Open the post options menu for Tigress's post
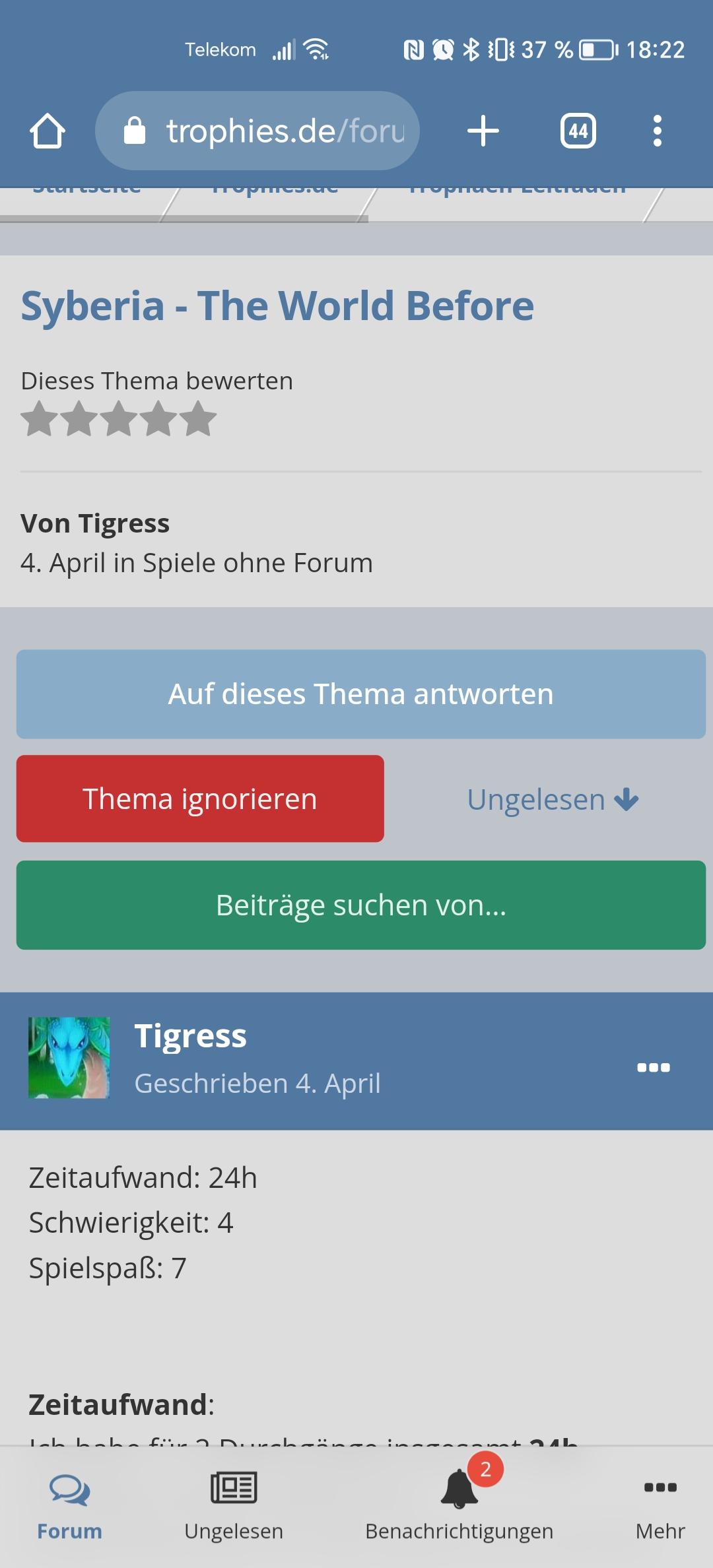 click(x=653, y=1067)
